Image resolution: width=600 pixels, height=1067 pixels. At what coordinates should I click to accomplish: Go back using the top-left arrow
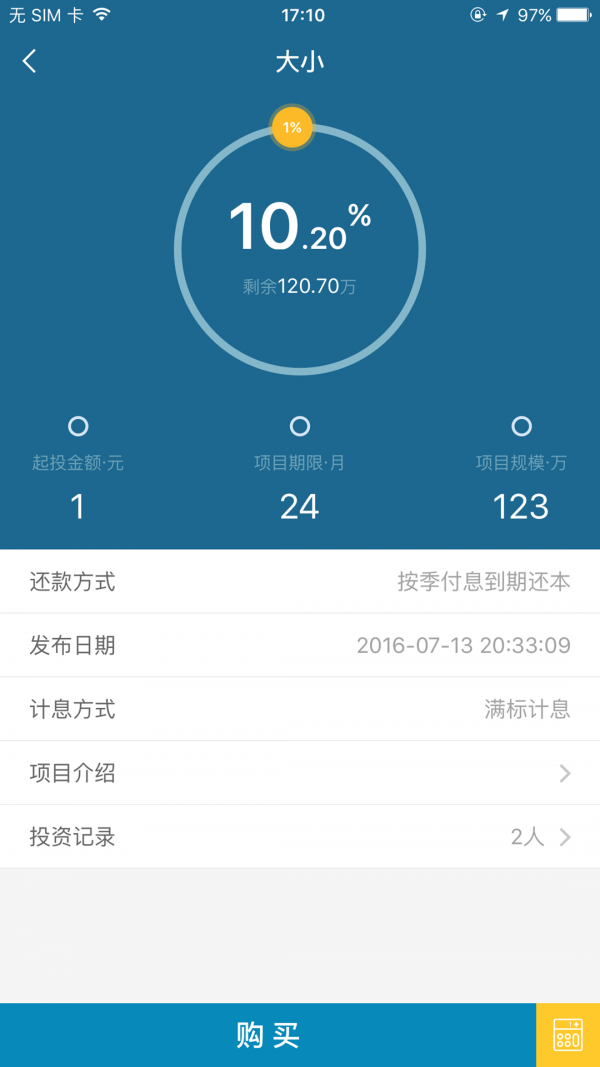(x=30, y=62)
